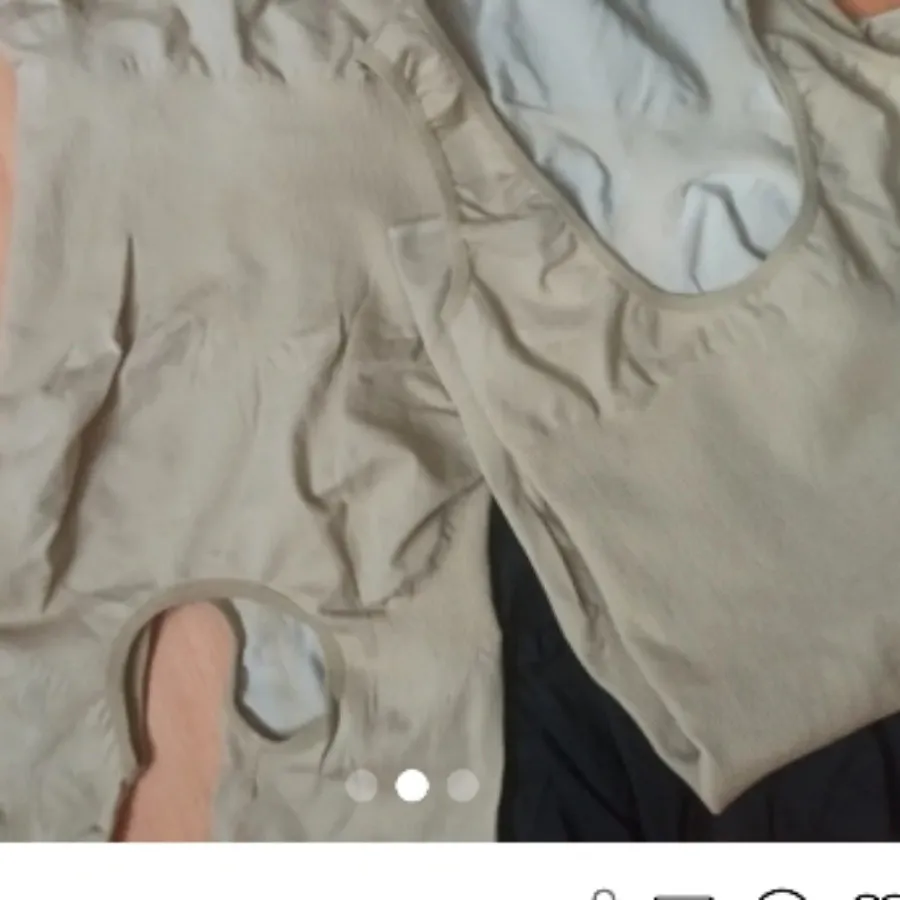Screen dimensions: 900x900
Task: Jump to the first photo indicator dot
Action: point(361,786)
